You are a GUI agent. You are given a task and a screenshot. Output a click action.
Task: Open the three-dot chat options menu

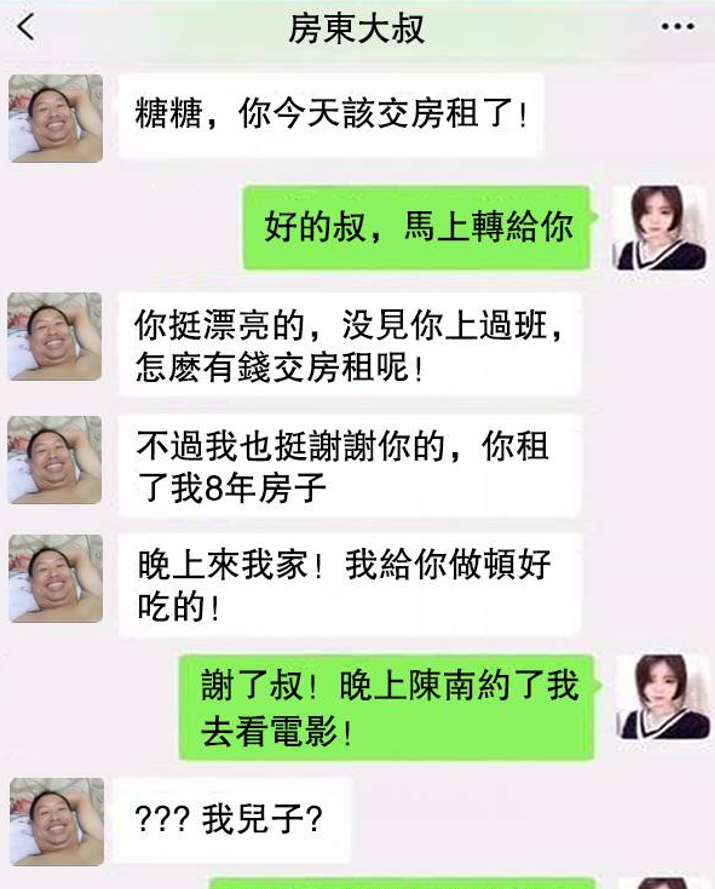[x=677, y=27]
